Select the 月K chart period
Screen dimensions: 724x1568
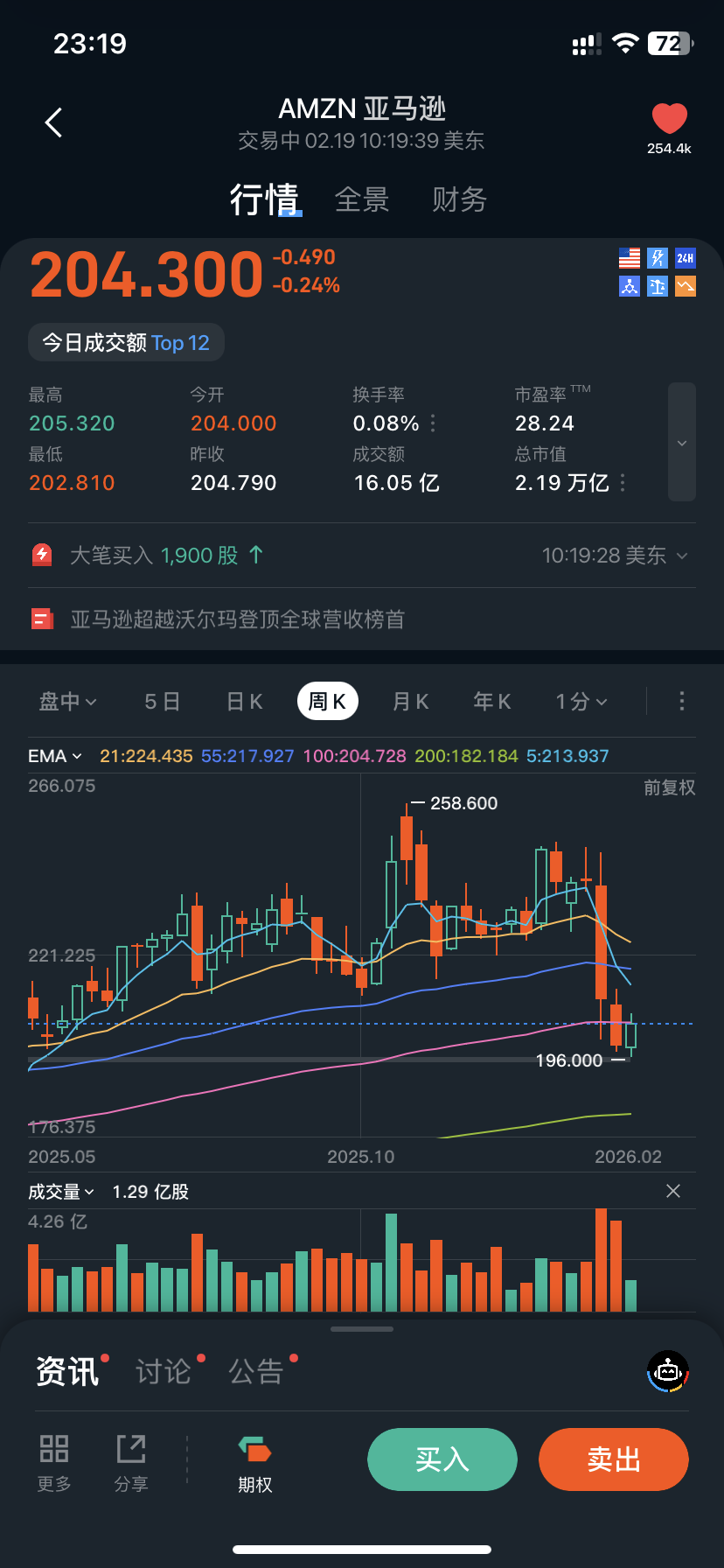point(410,701)
